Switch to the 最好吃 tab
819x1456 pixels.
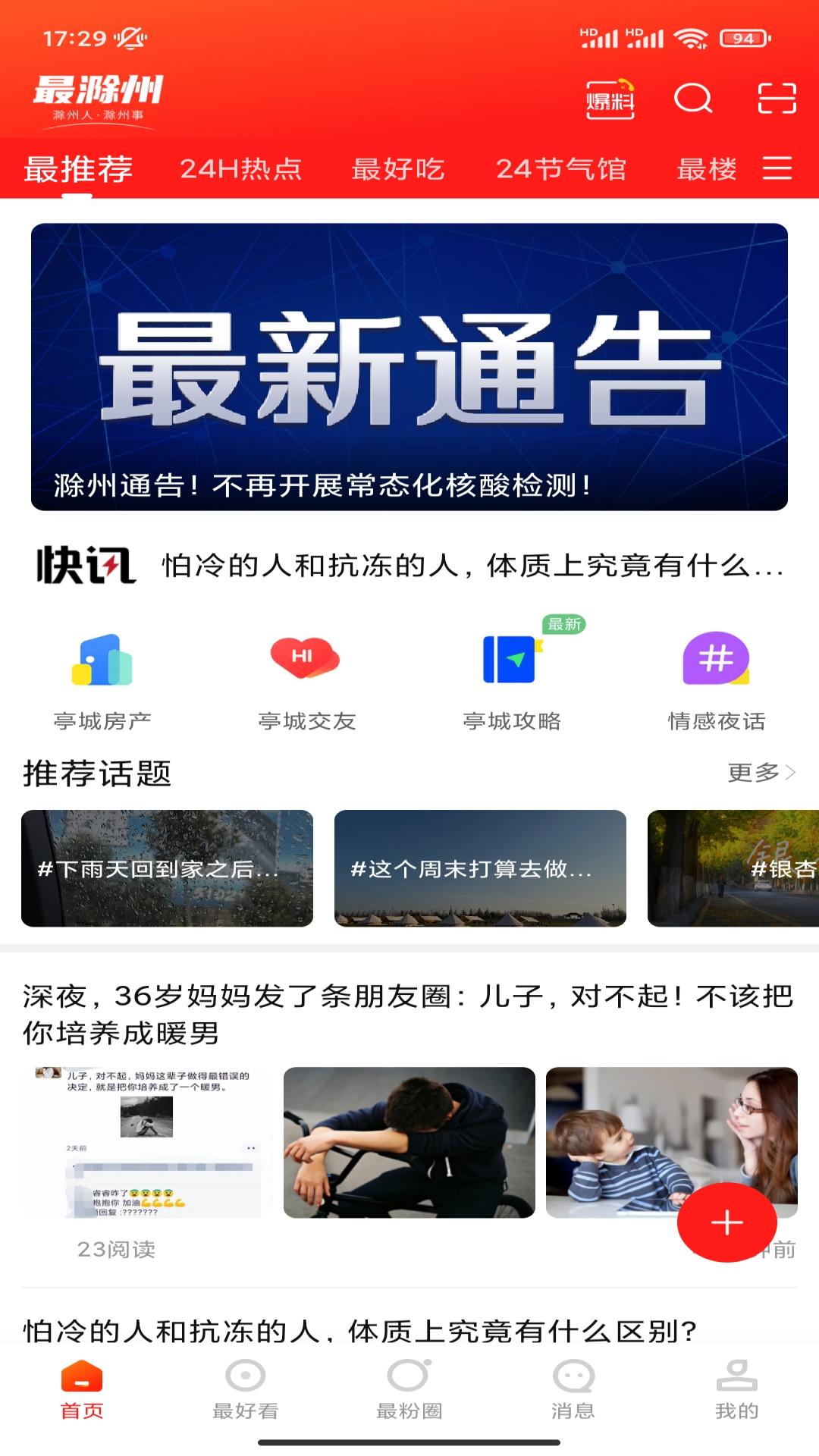click(398, 169)
